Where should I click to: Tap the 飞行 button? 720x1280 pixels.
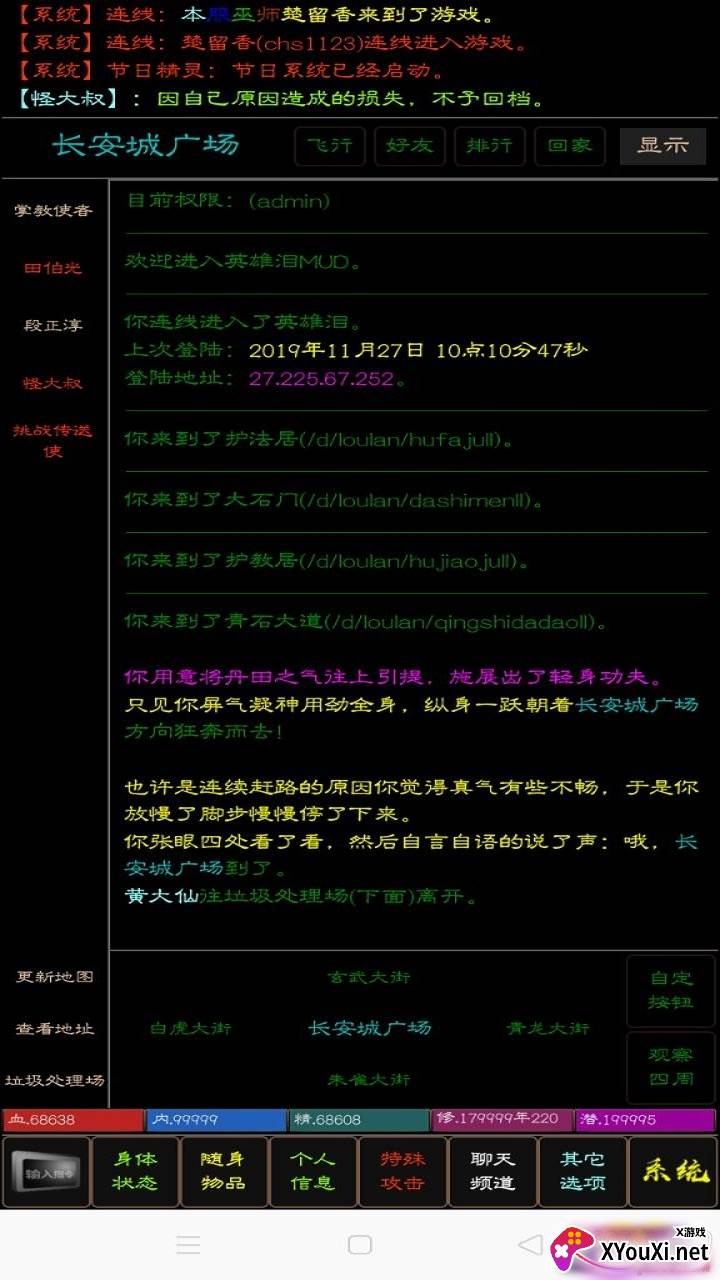coord(330,146)
